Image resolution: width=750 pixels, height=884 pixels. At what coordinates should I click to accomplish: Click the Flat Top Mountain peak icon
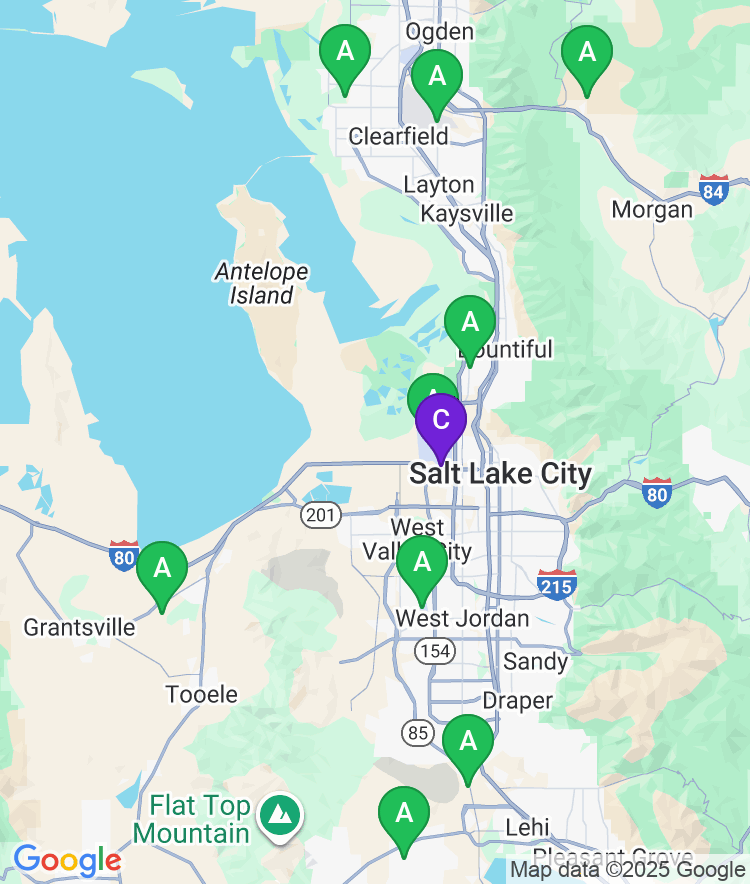[x=280, y=815]
